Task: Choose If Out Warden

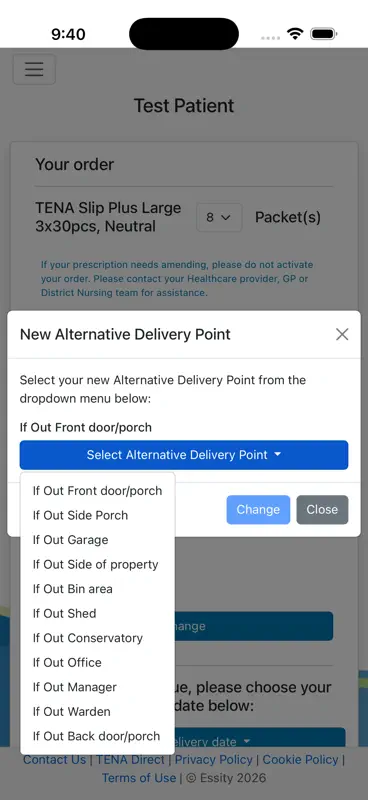Action: (x=97, y=711)
